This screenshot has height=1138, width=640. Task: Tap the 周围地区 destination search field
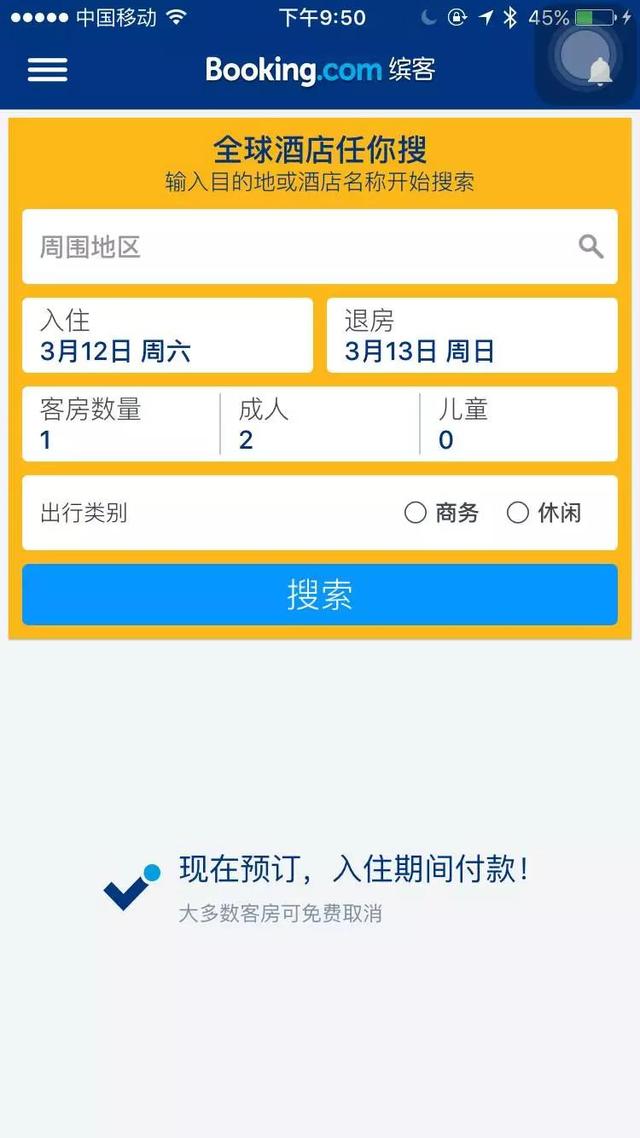[300, 247]
